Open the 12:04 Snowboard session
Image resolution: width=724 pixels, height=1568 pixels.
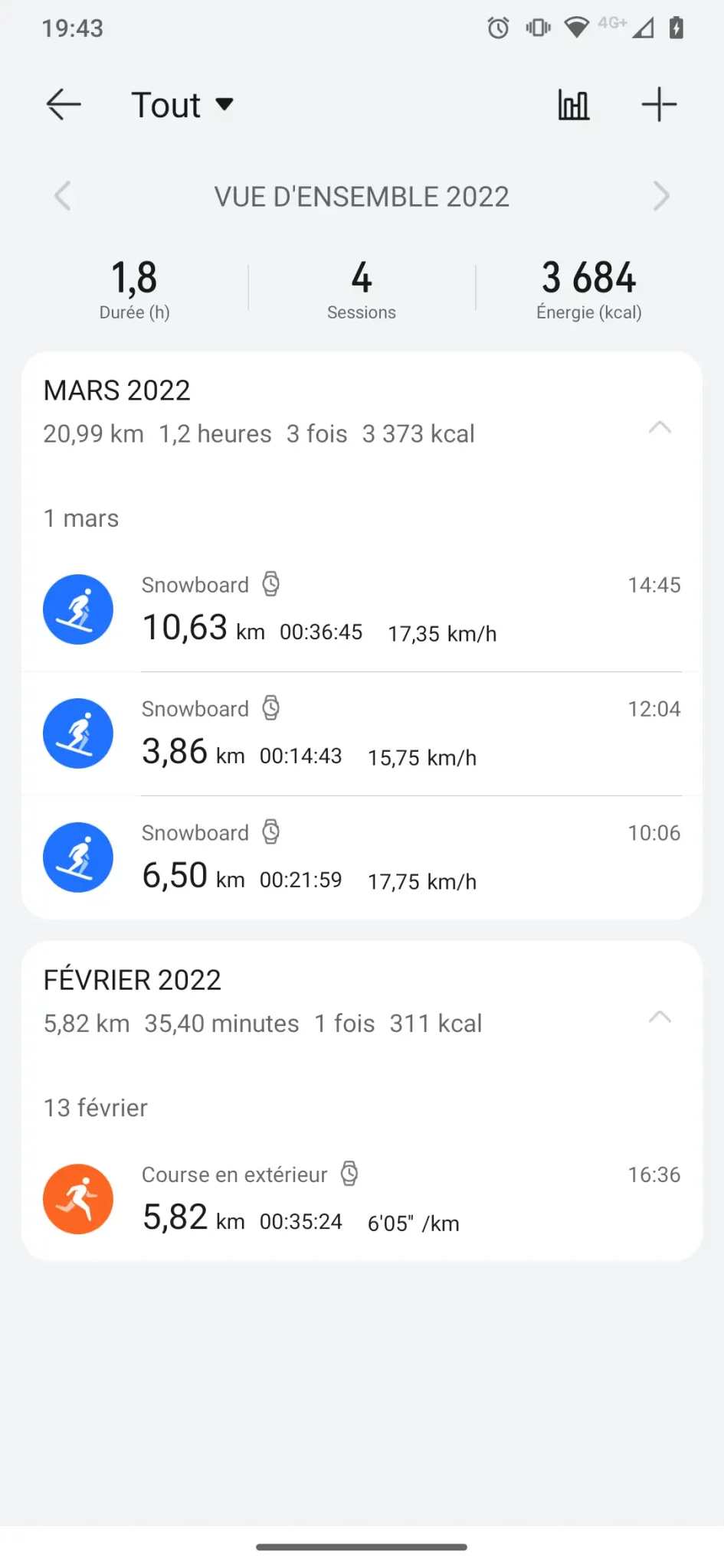(362, 733)
